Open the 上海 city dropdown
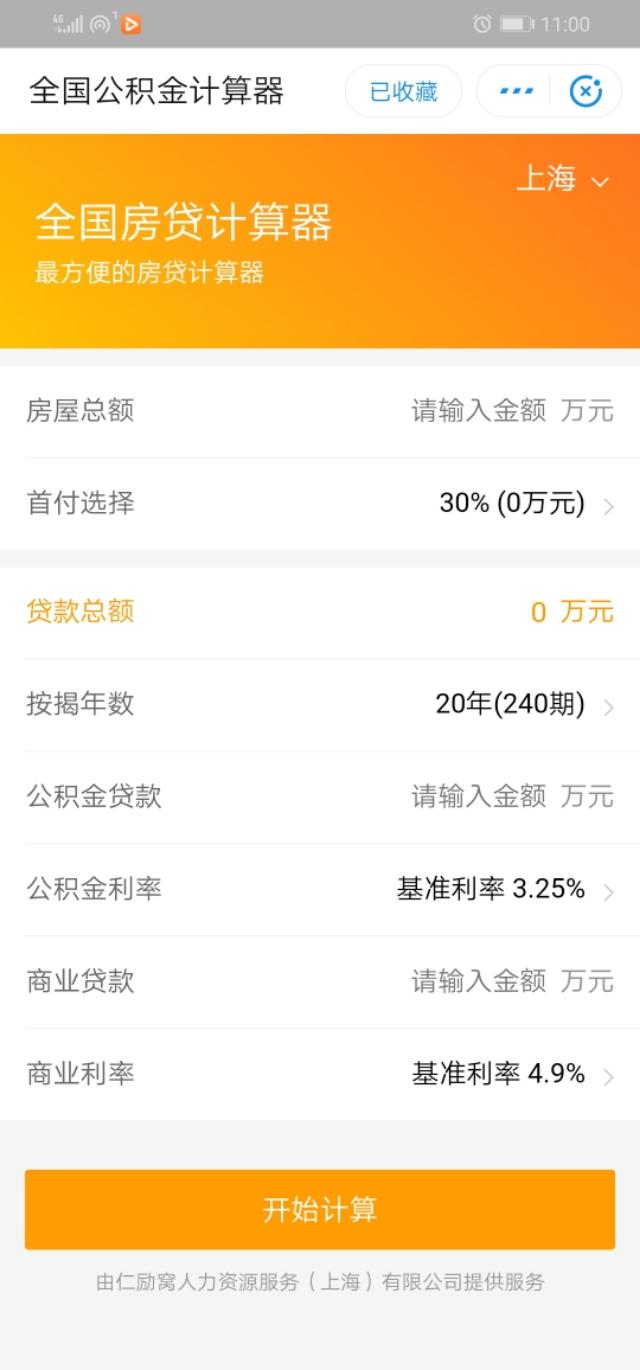The image size is (640, 1370). pos(562,179)
